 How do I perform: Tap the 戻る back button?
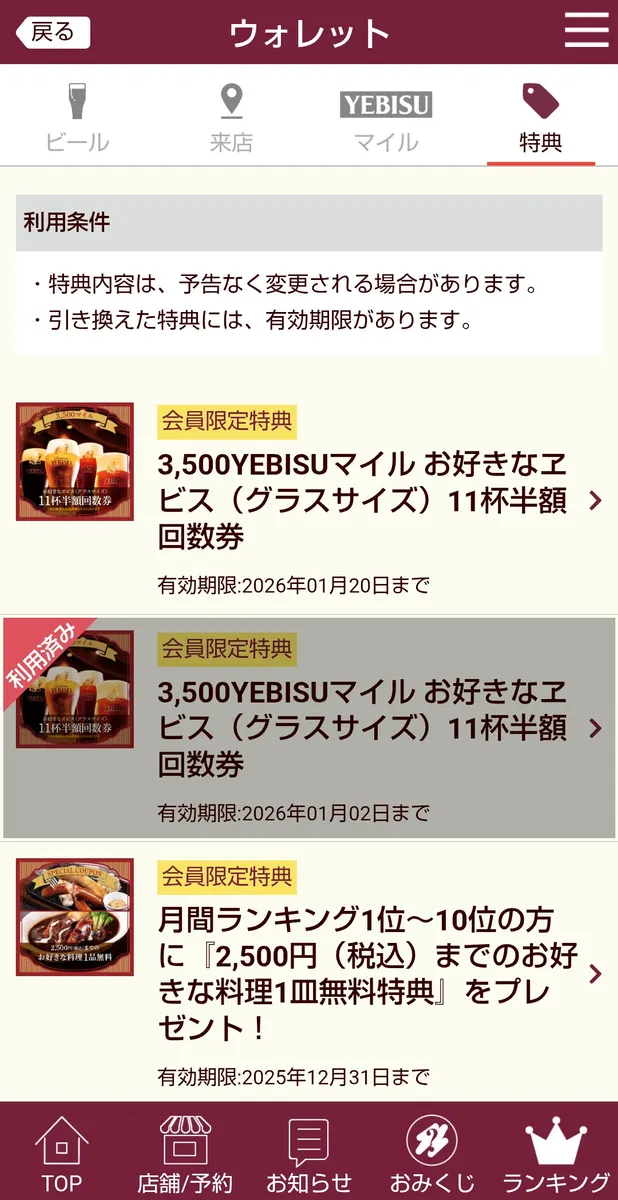(53, 32)
